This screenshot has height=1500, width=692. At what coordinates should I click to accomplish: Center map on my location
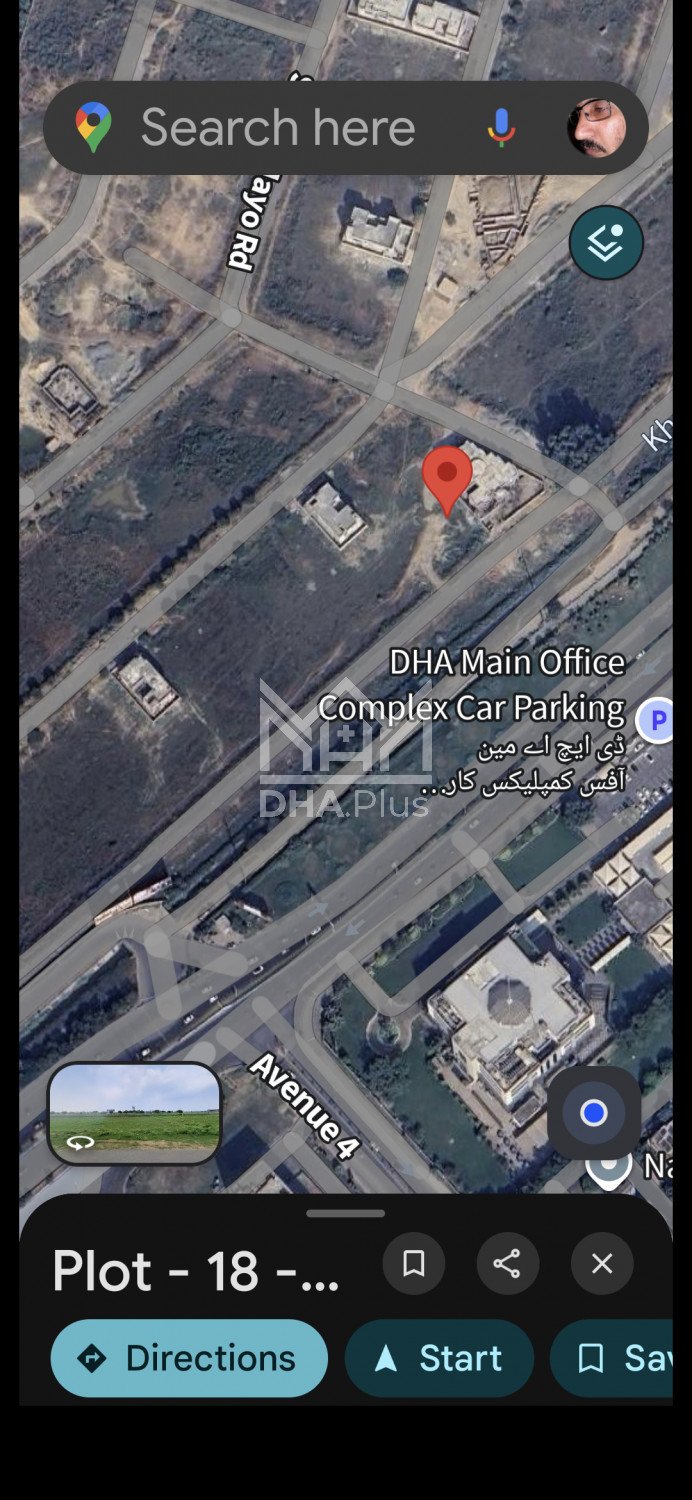tap(594, 1113)
